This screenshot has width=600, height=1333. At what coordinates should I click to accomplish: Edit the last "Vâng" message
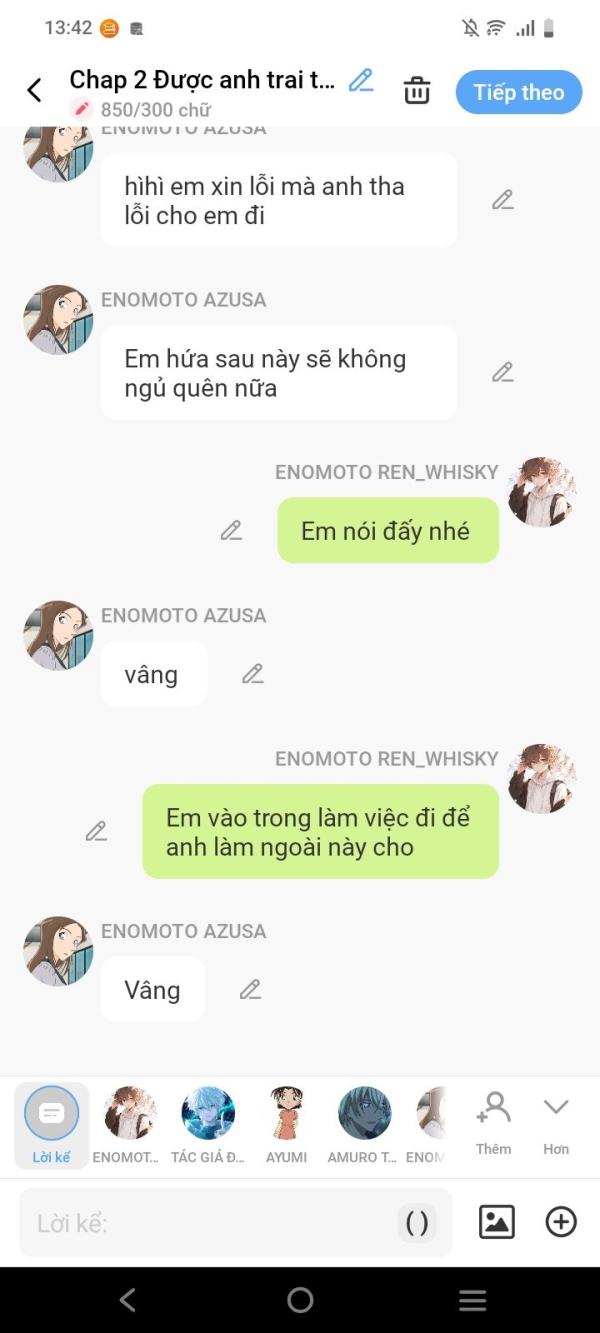(251, 990)
